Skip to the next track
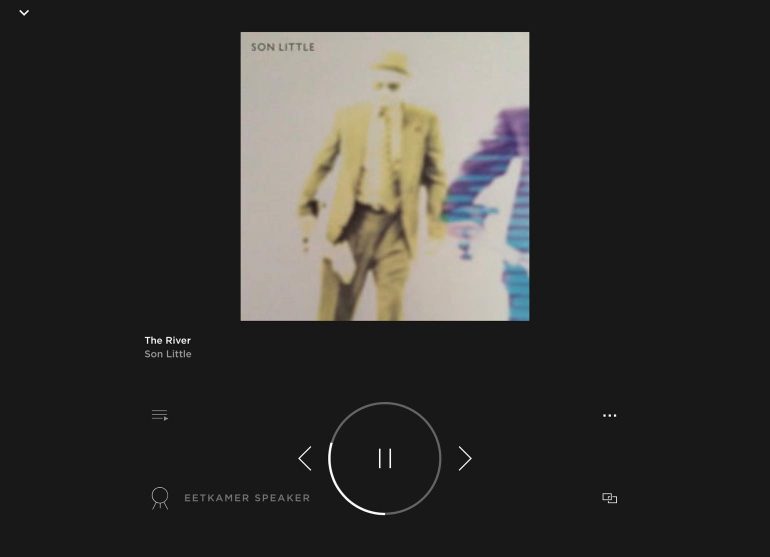The width and height of the screenshot is (770, 557). [x=465, y=458]
